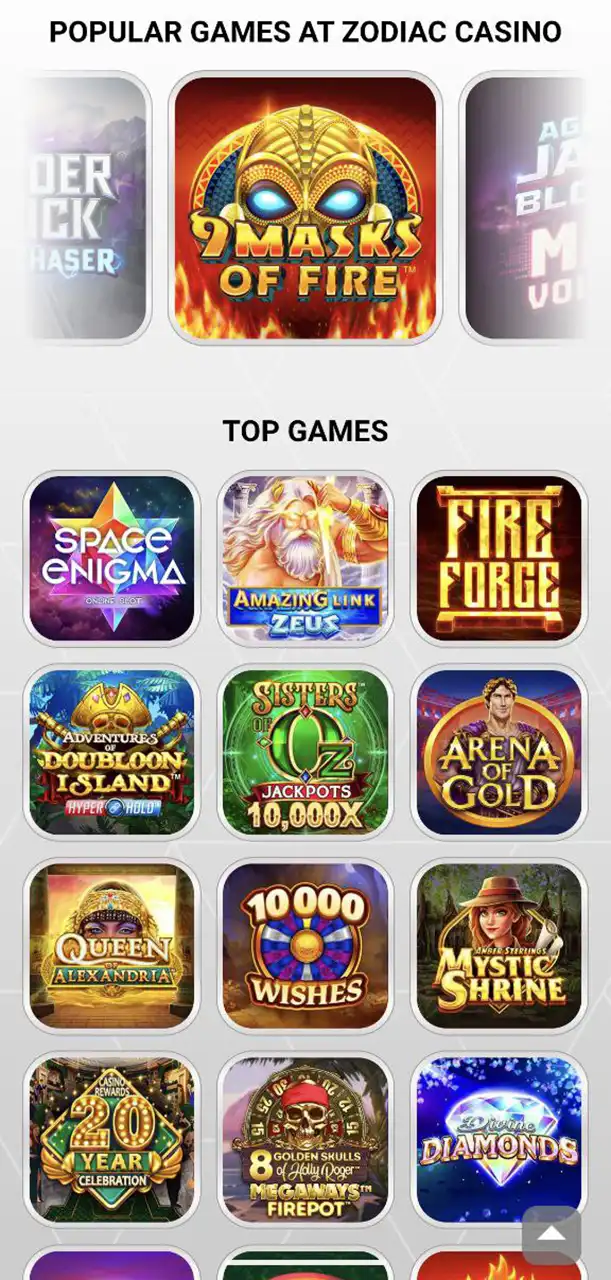Screen dimensions: 611x1280
Task: Open the 10 000 Wishes game
Action: [x=305, y=946]
